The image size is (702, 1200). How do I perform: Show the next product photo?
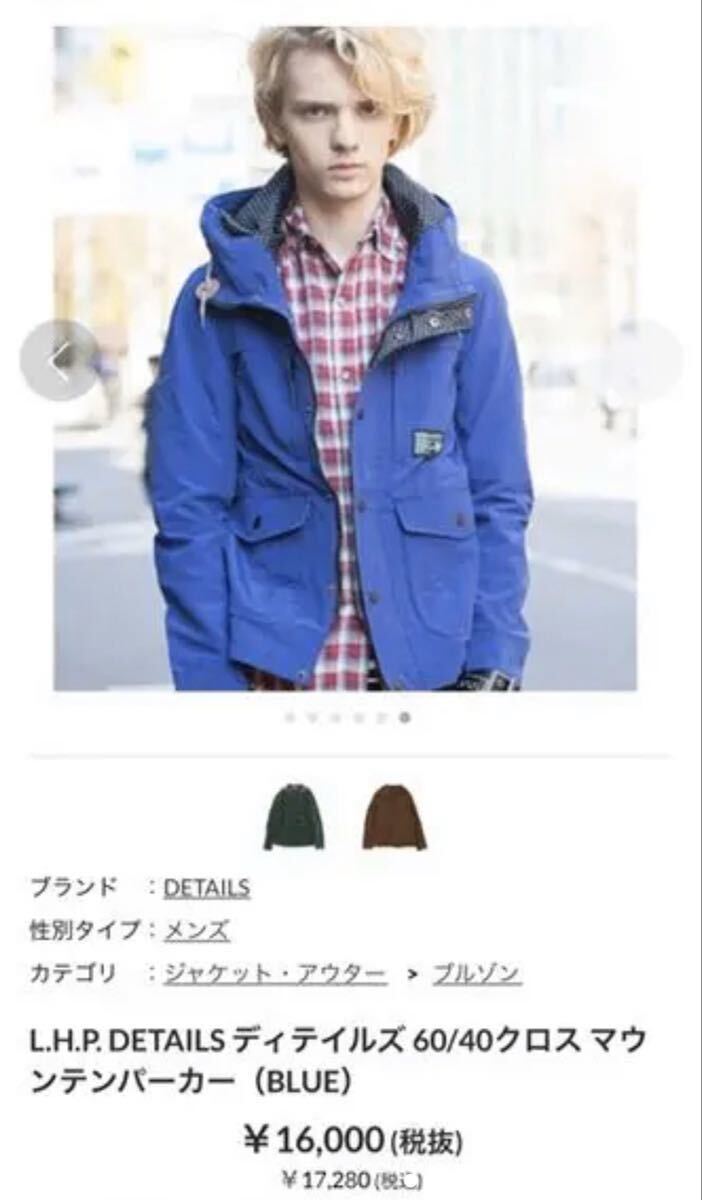click(x=643, y=362)
